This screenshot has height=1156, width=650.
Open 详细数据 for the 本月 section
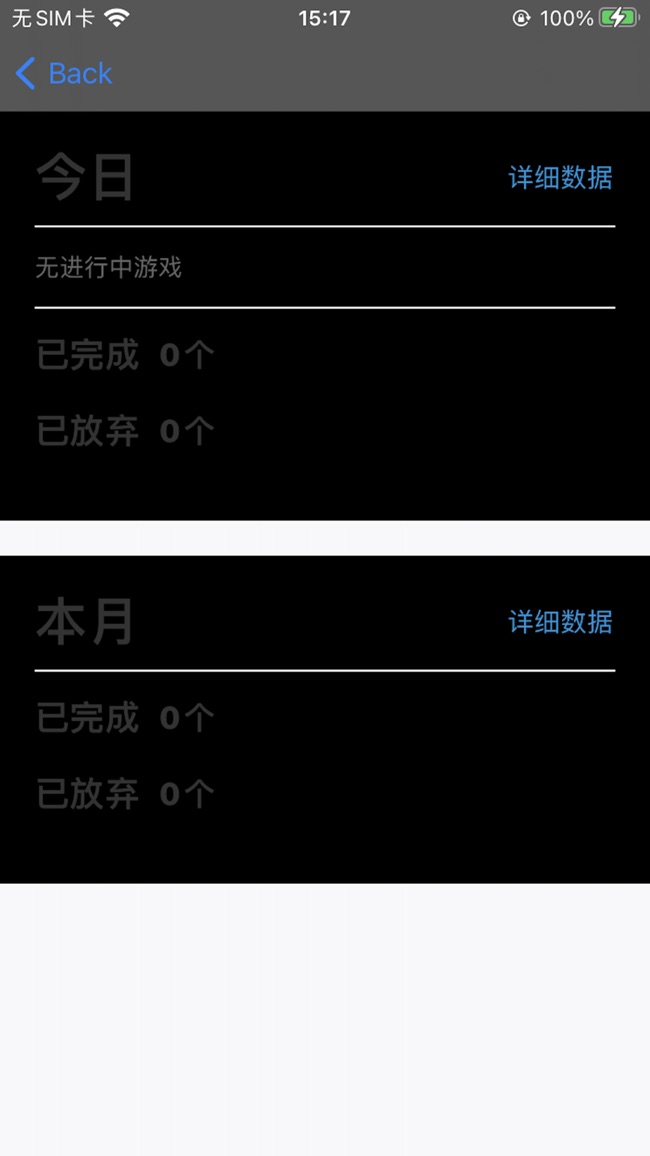560,622
